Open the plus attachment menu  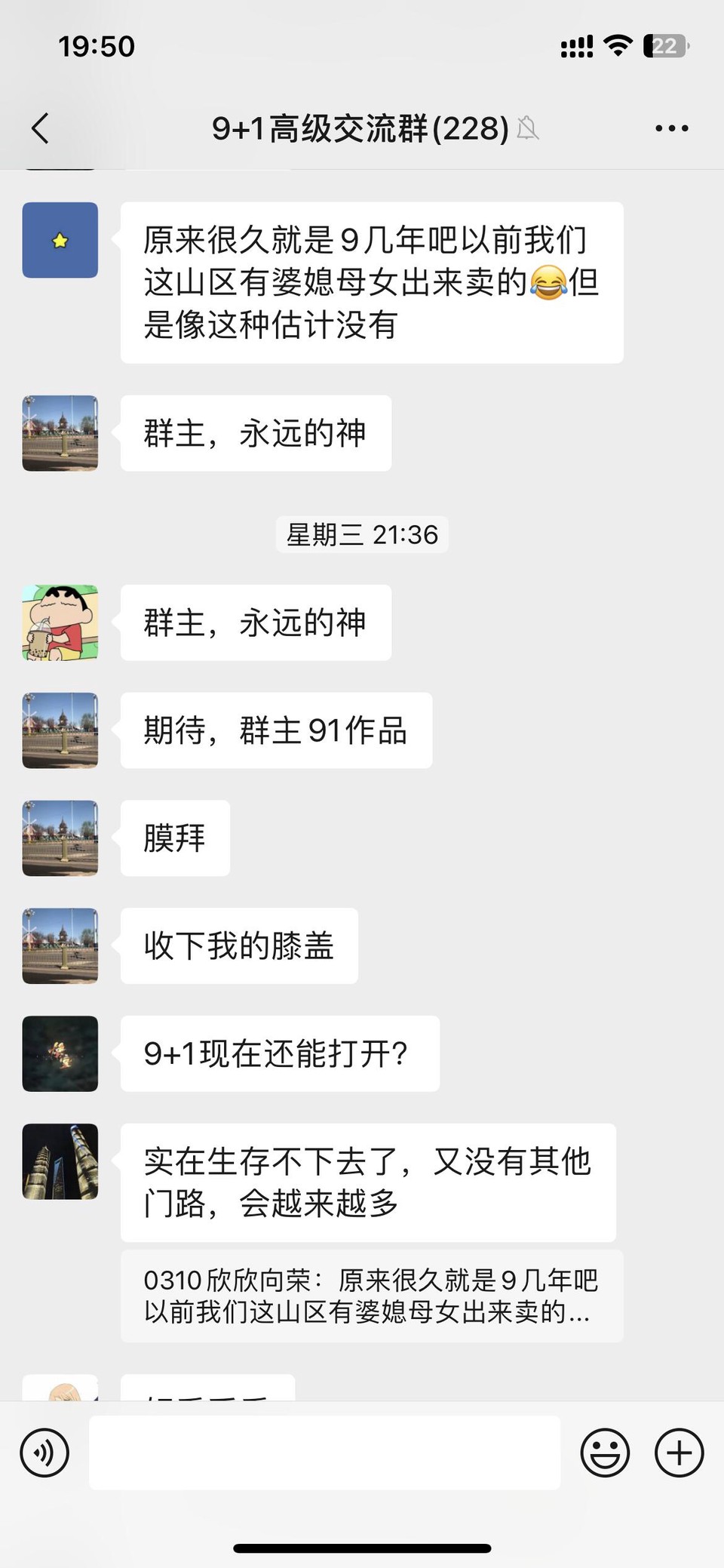pos(679,1453)
